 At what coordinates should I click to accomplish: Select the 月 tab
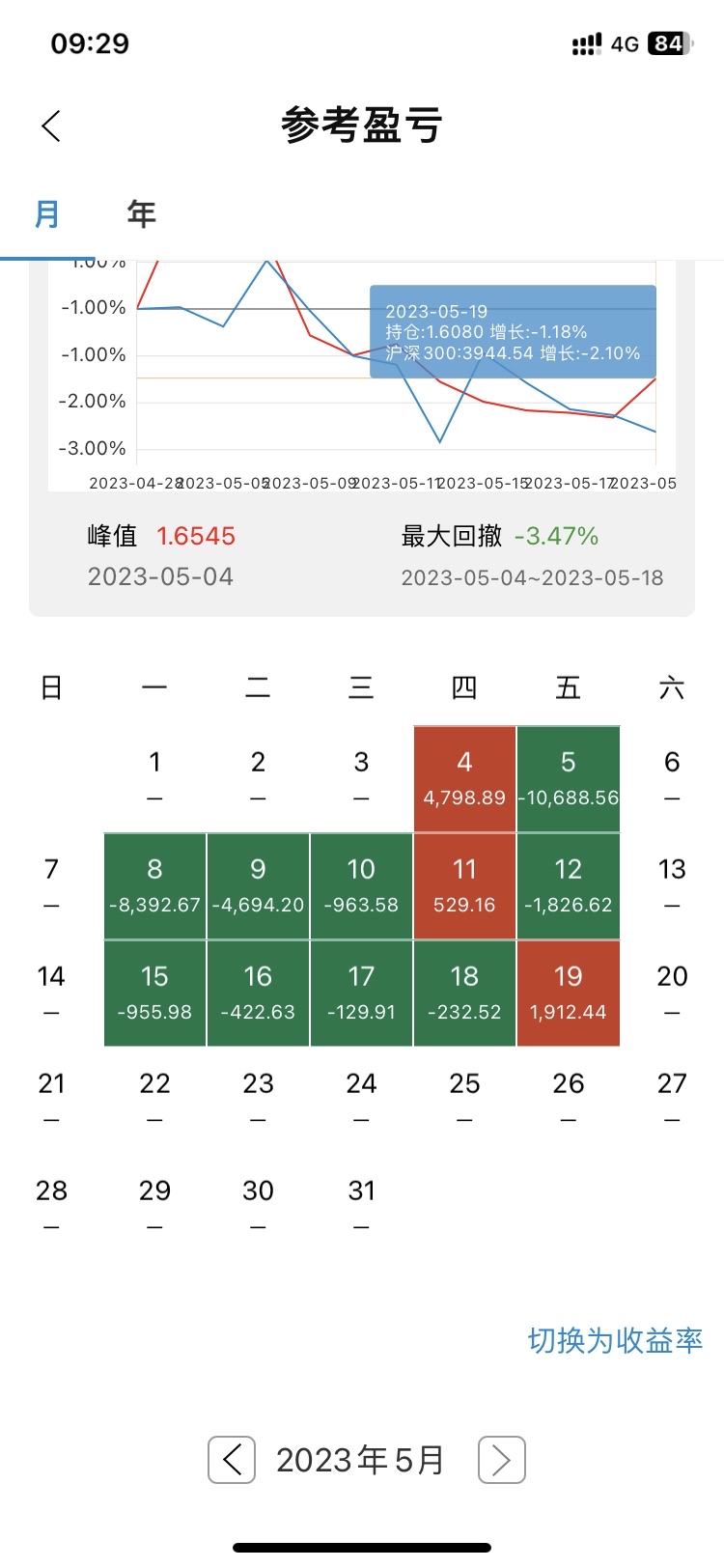tap(47, 213)
